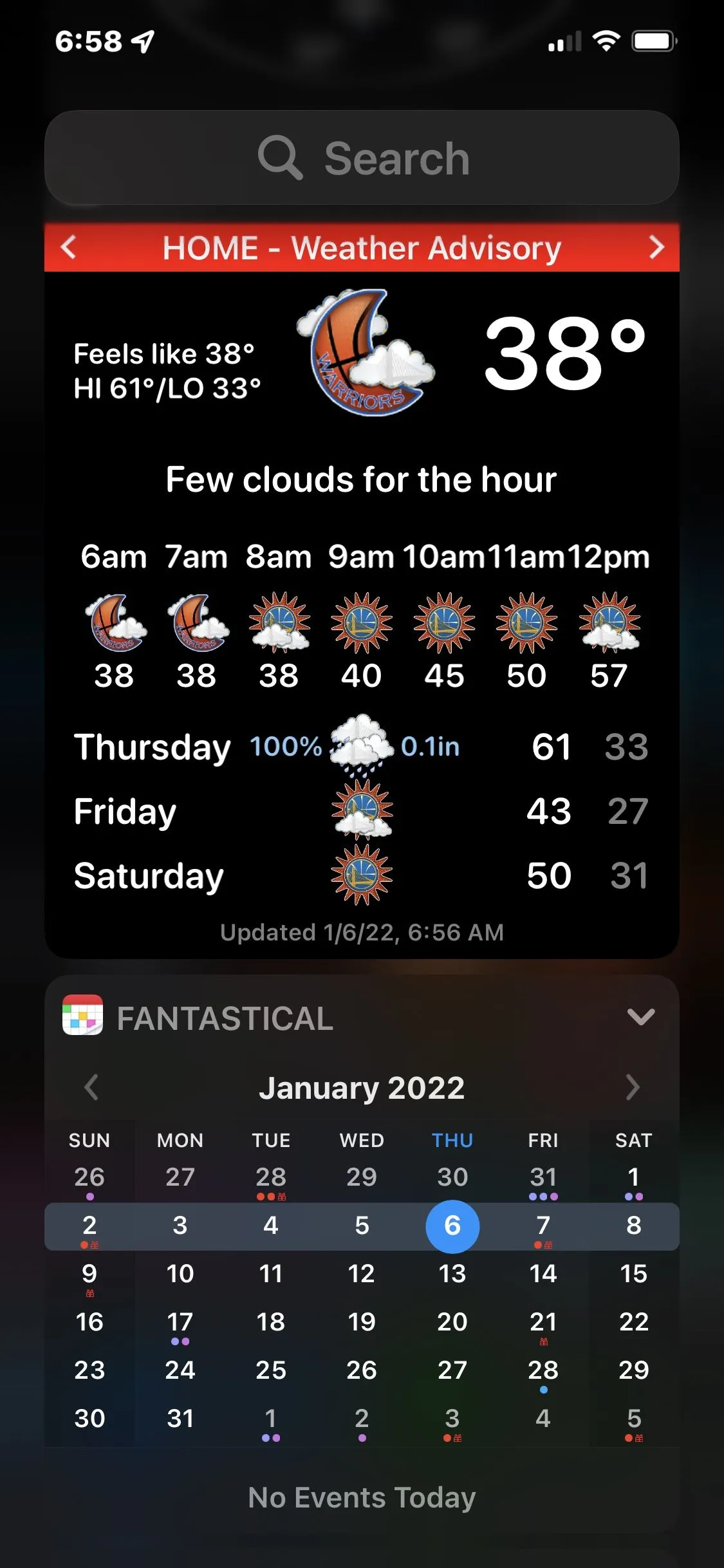Choose January 28 in the calendar

543,1370
